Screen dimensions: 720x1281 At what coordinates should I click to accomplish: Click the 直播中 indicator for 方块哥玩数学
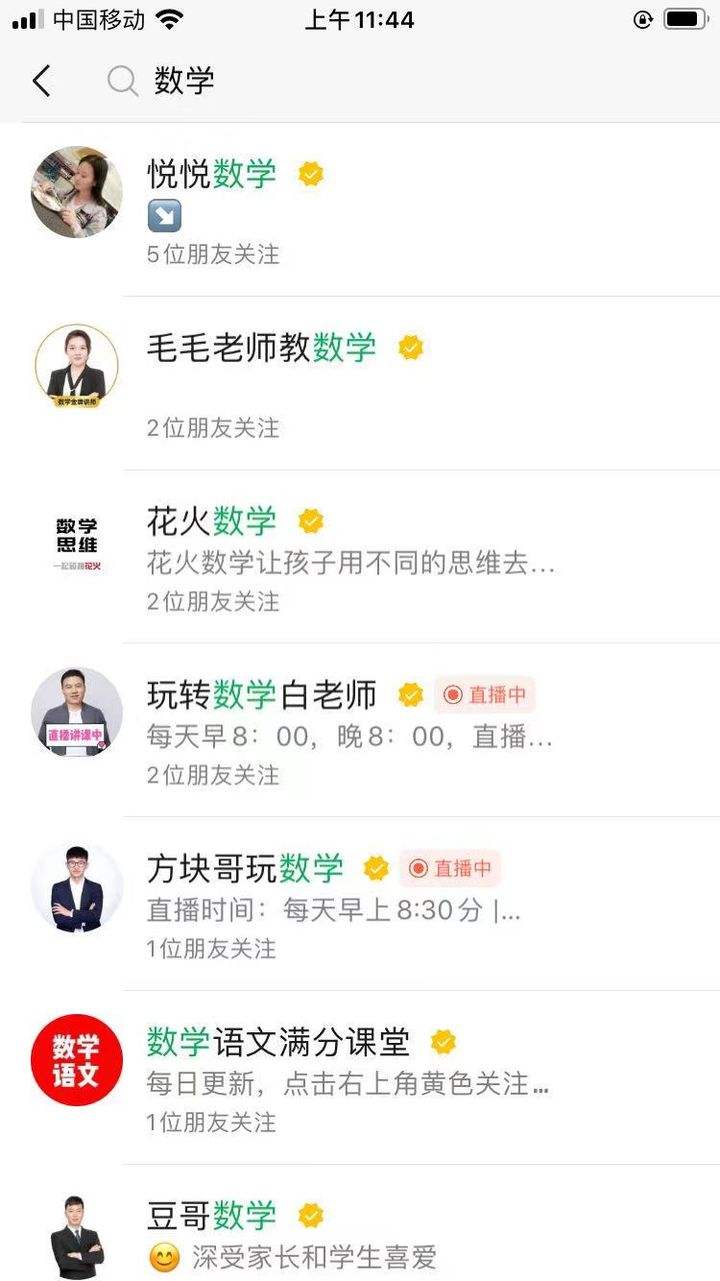(x=448, y=869)
